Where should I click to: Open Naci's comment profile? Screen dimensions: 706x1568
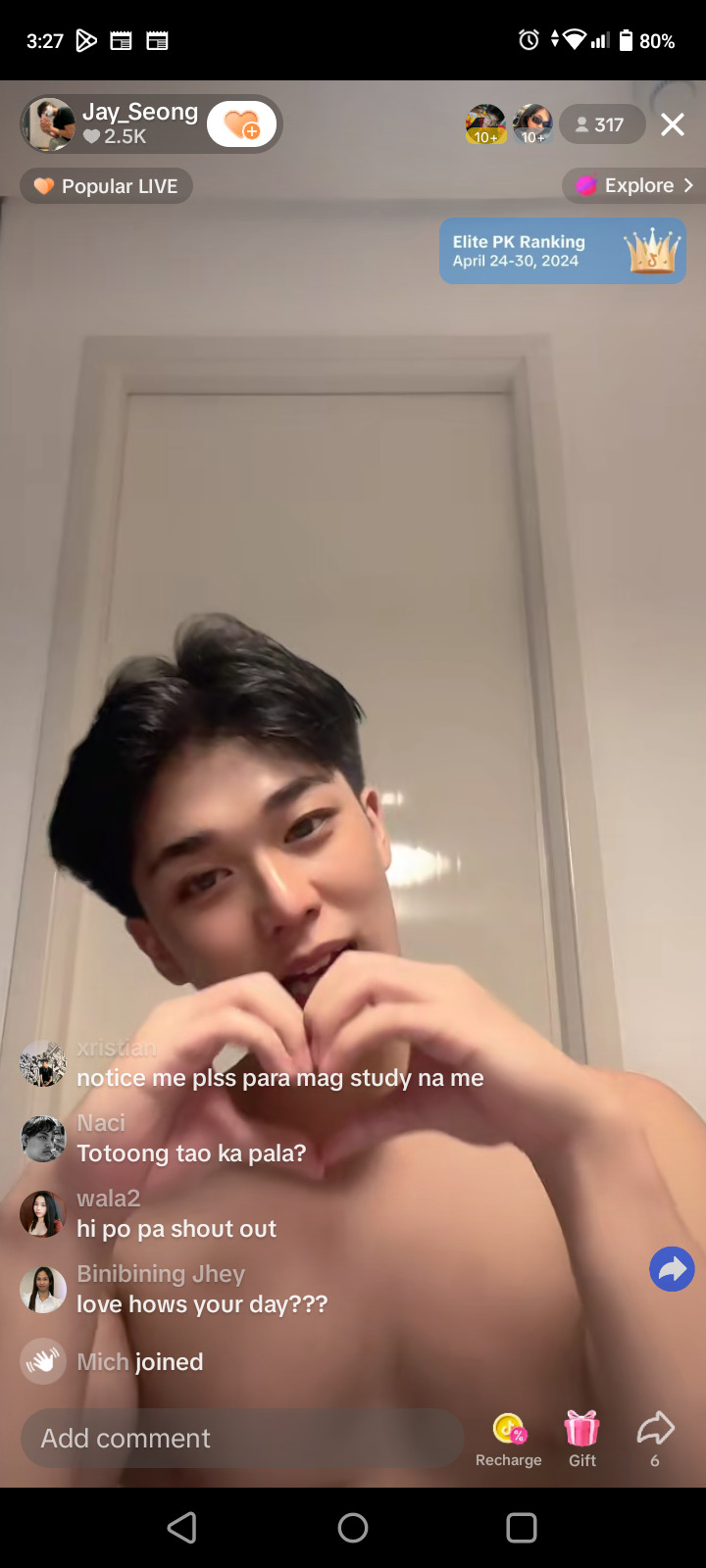pos(43,1139)
